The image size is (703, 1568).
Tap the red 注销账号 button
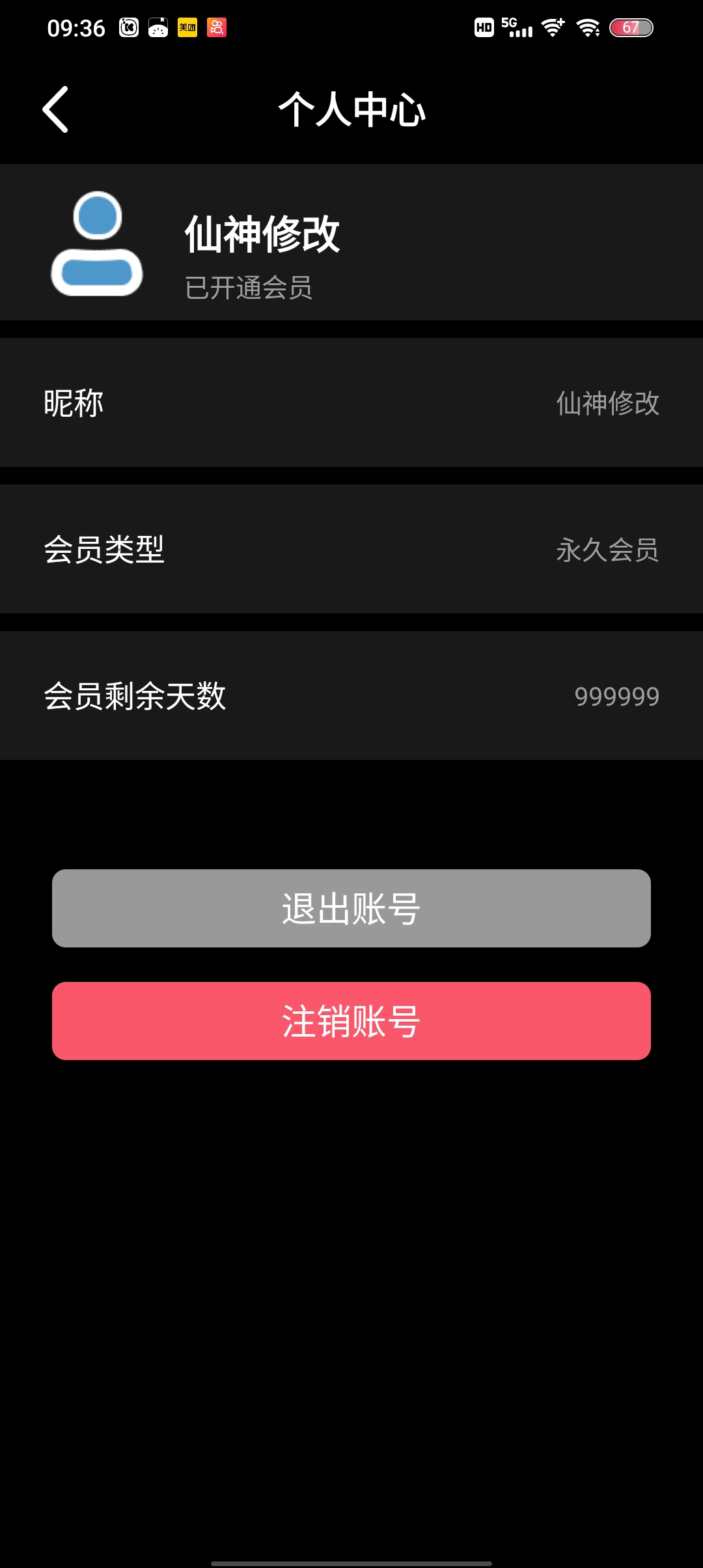(351, 1021)
